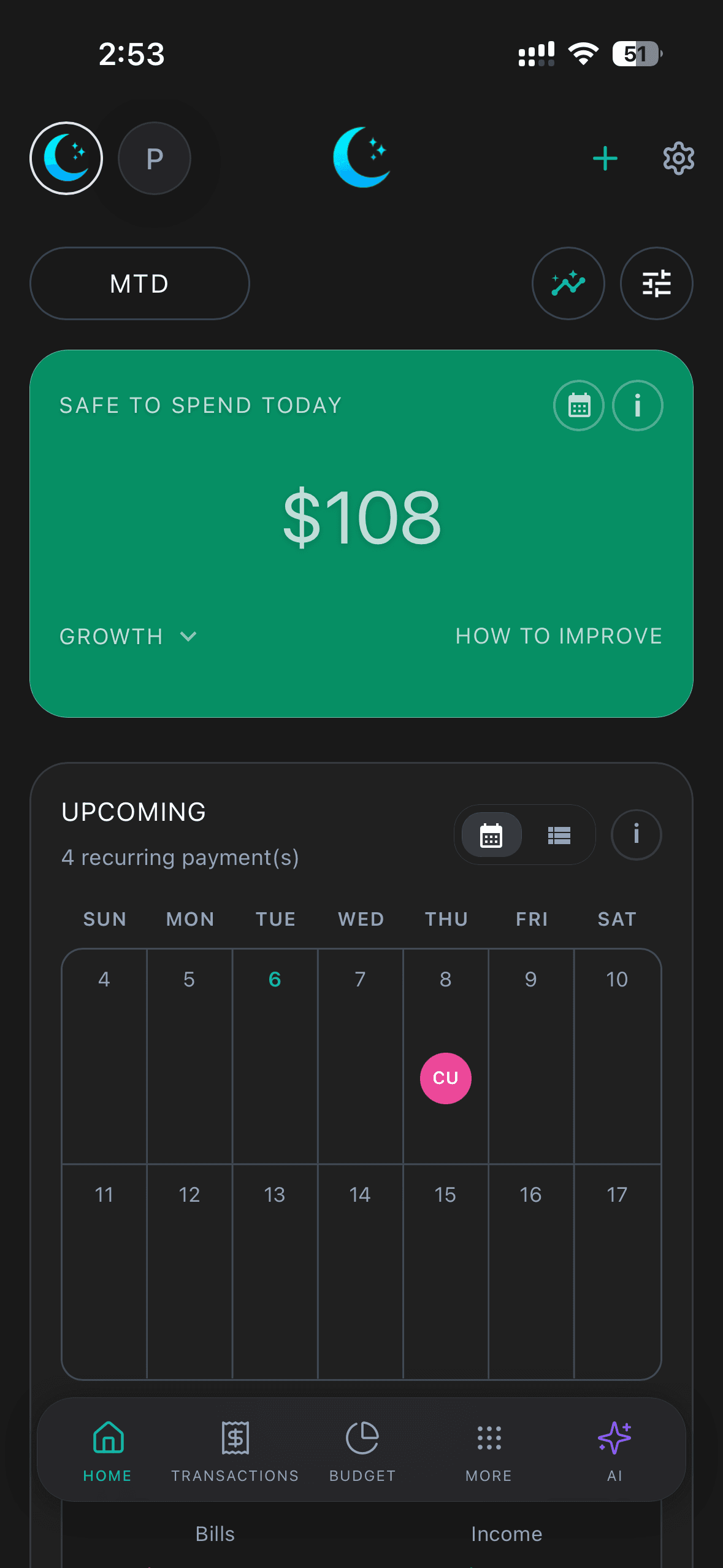Open the More grid icon
Screen dimensions: 723x1568
[488, 1438]
